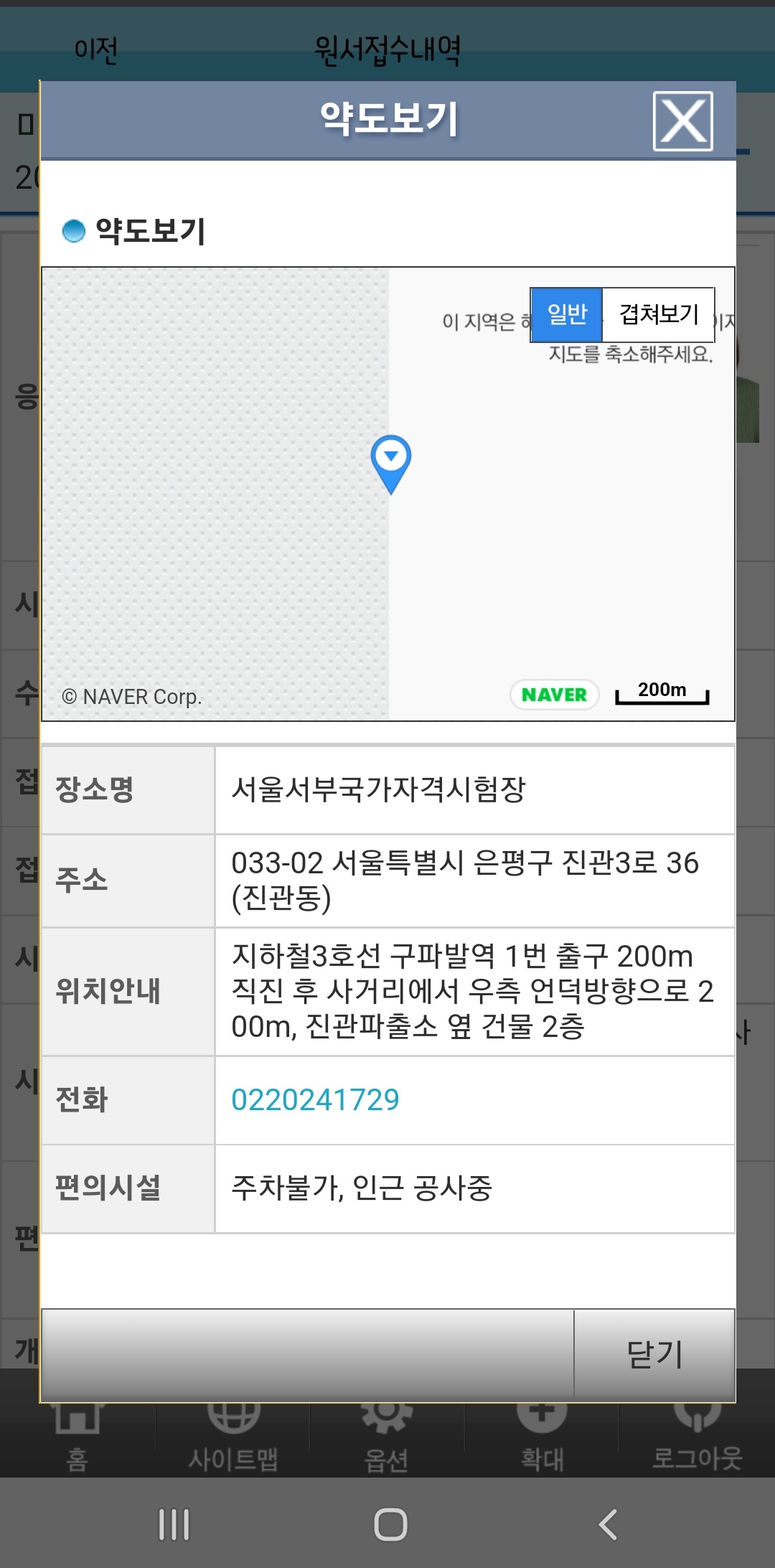Screen dimensions: 775x1568
Task: Go back with the system back button
Action: 608,1524
